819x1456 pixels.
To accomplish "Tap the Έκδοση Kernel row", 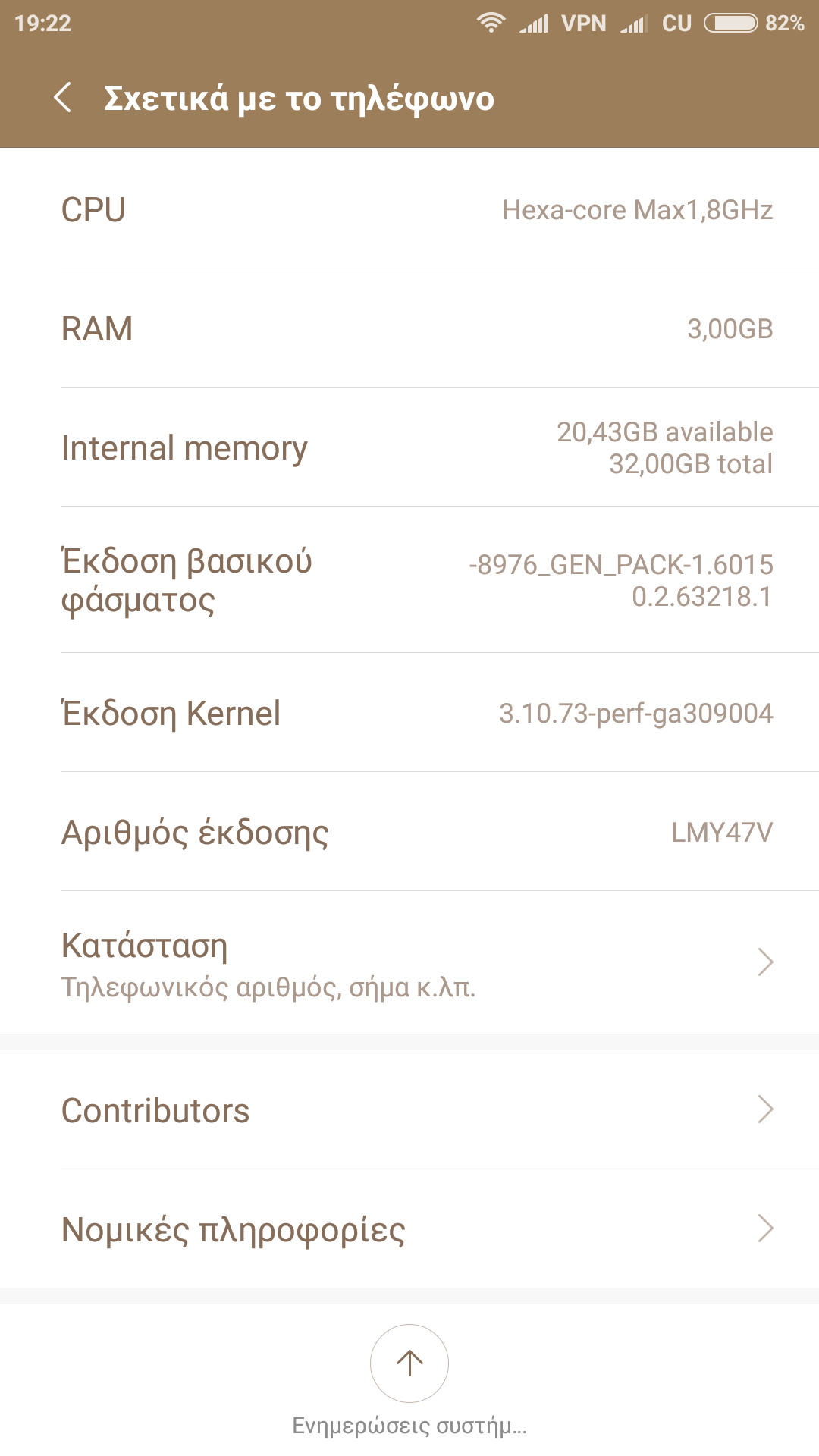I will [409, 713].
